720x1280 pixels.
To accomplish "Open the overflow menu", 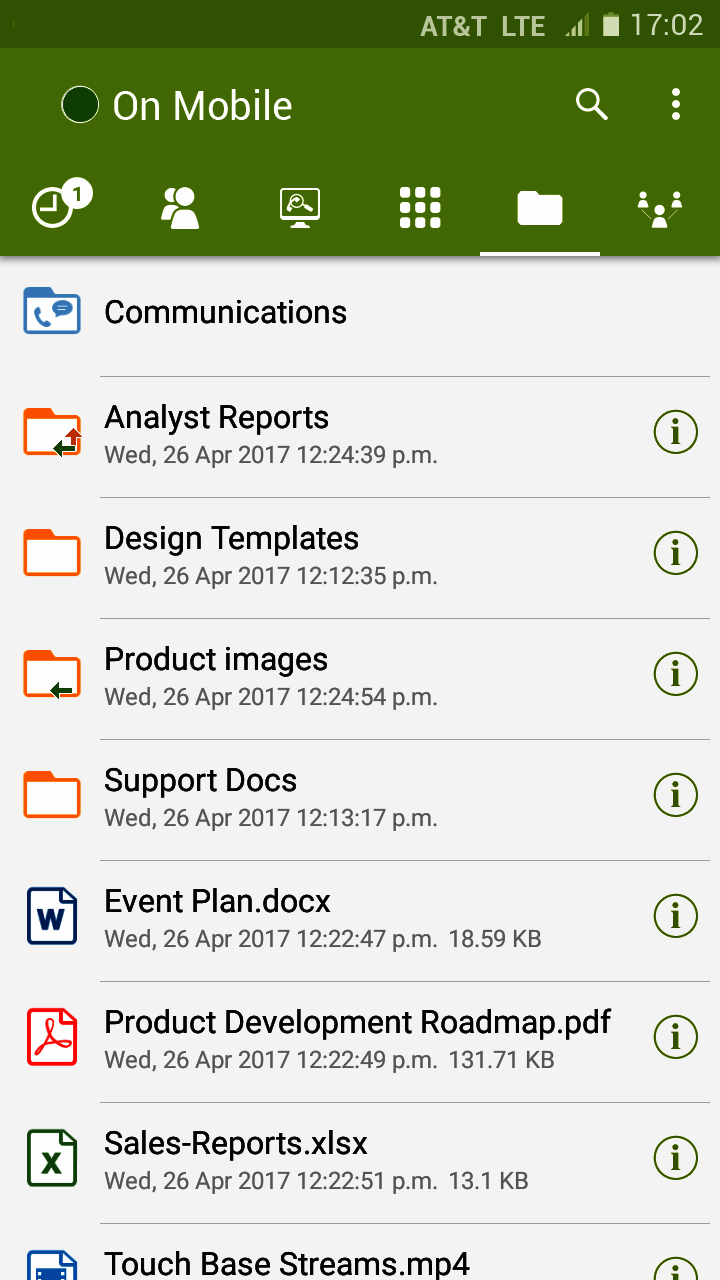I will pyautogui.click(x=676, y=104).
